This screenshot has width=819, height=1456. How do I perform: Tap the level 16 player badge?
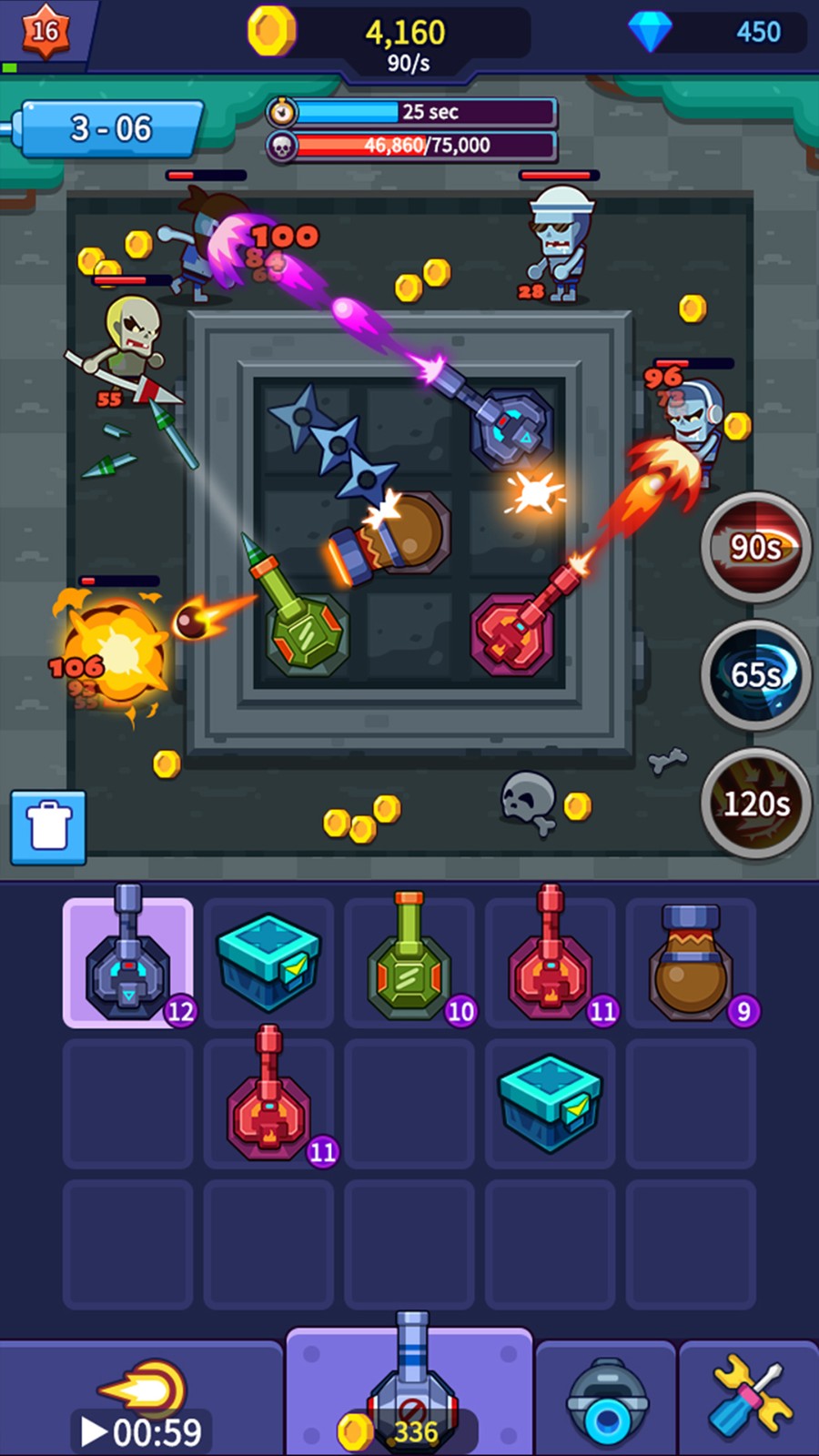45,32
